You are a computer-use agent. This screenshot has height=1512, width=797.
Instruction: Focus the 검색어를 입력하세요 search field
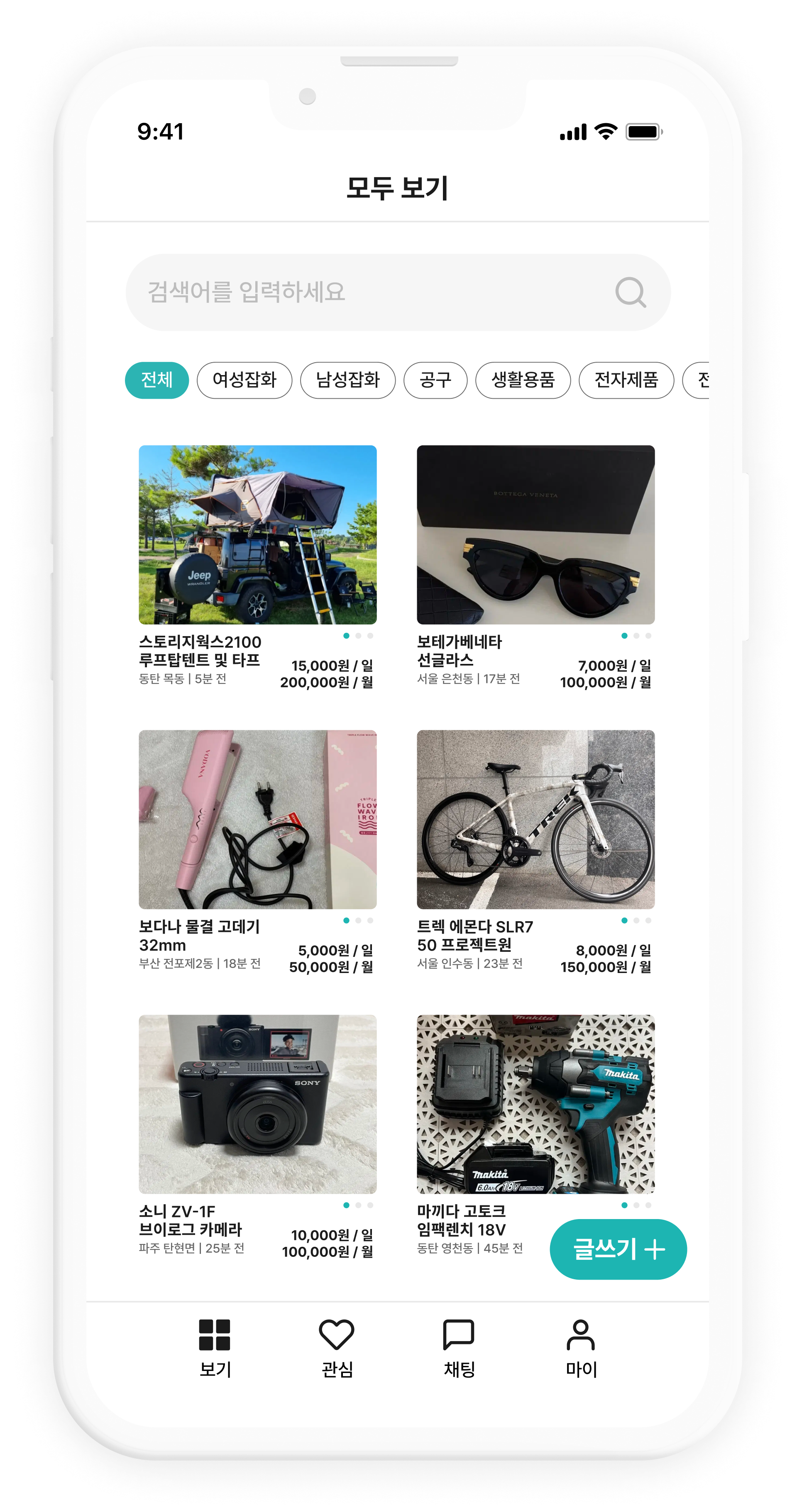tap(364, 292)
